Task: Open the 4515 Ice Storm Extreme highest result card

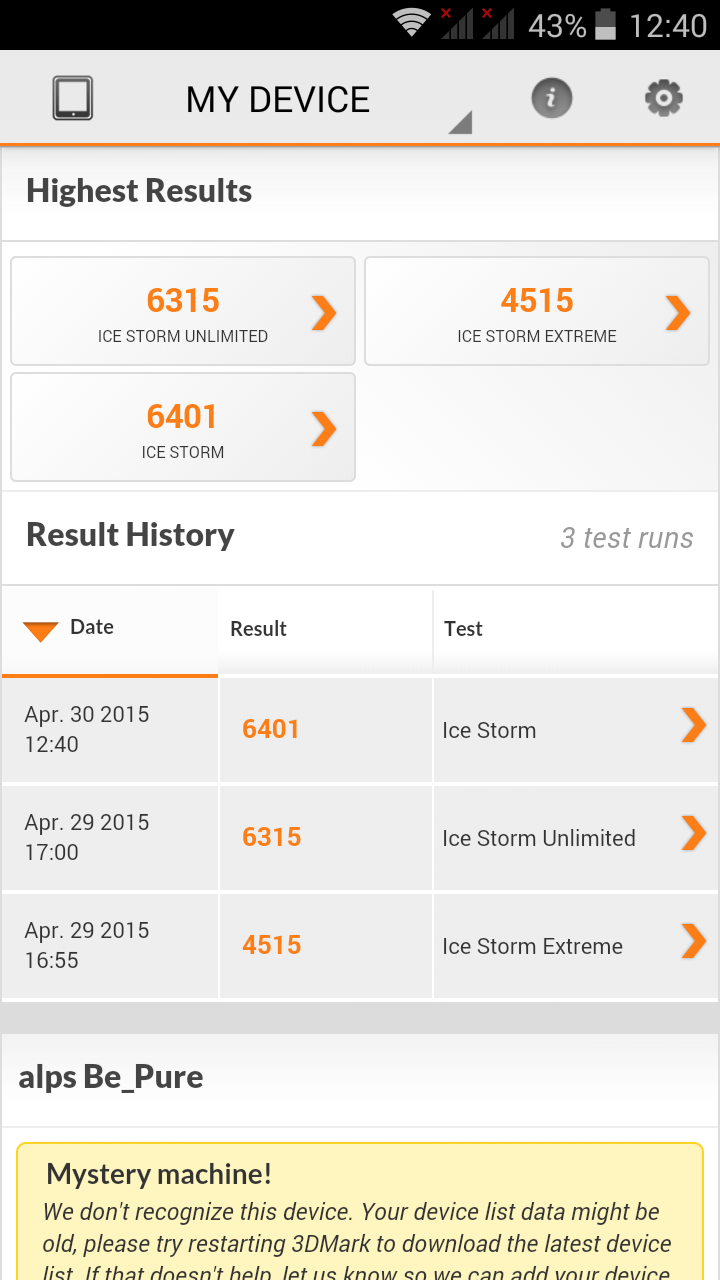Action: pos(537,311)
